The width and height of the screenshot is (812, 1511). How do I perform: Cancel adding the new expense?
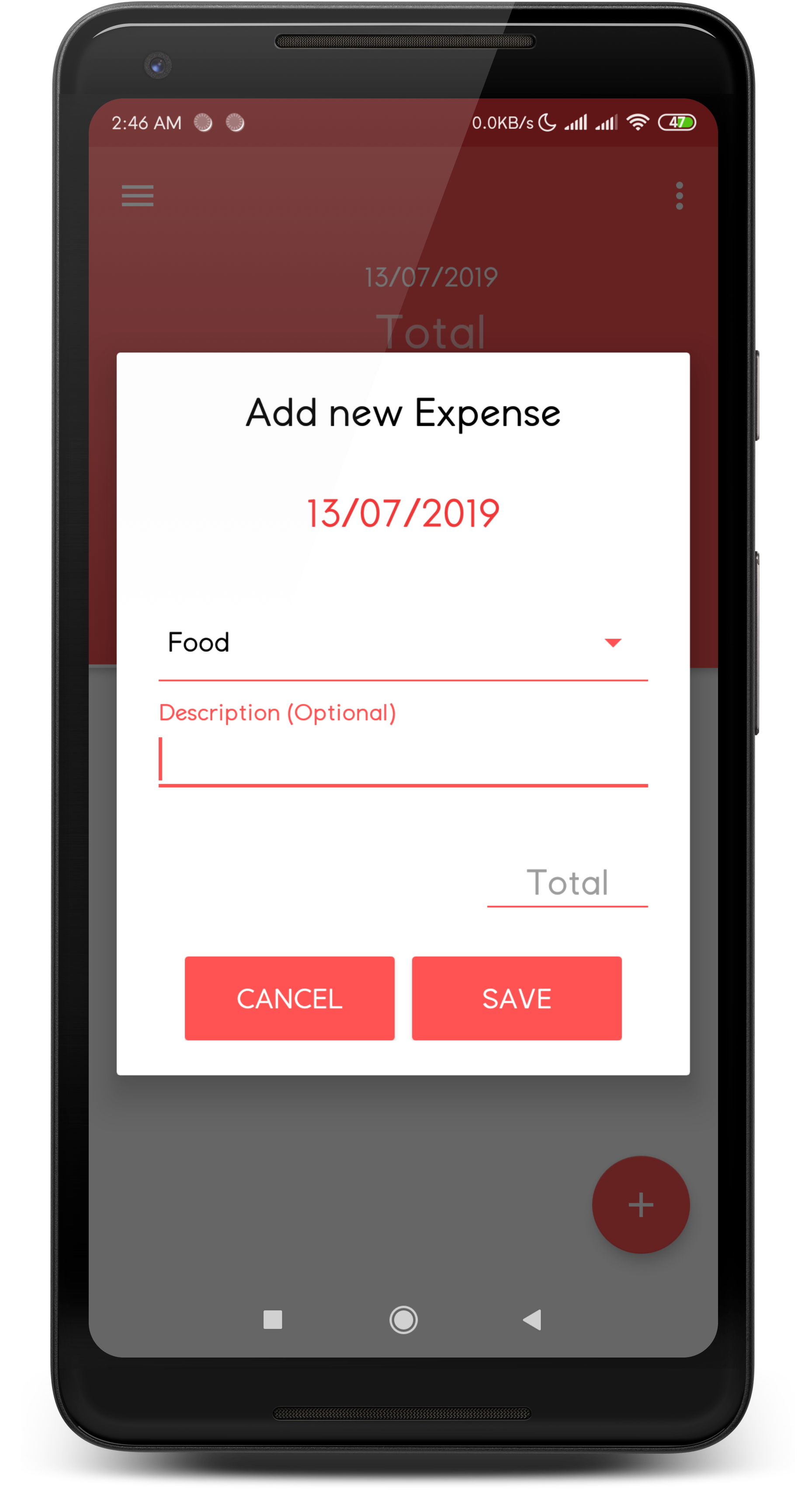289,998
